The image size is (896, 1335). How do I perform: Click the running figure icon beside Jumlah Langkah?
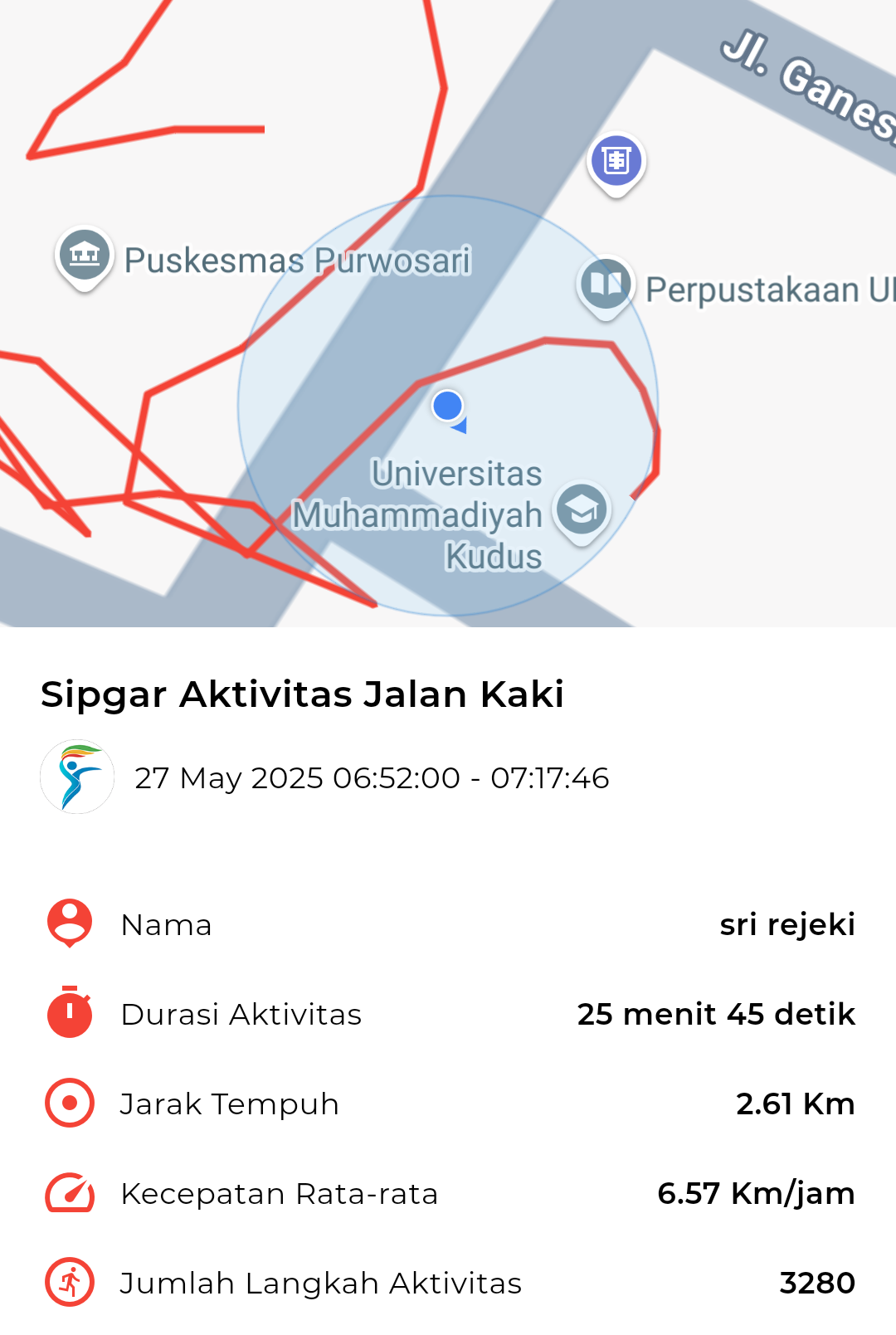(x=68, y=1283)
